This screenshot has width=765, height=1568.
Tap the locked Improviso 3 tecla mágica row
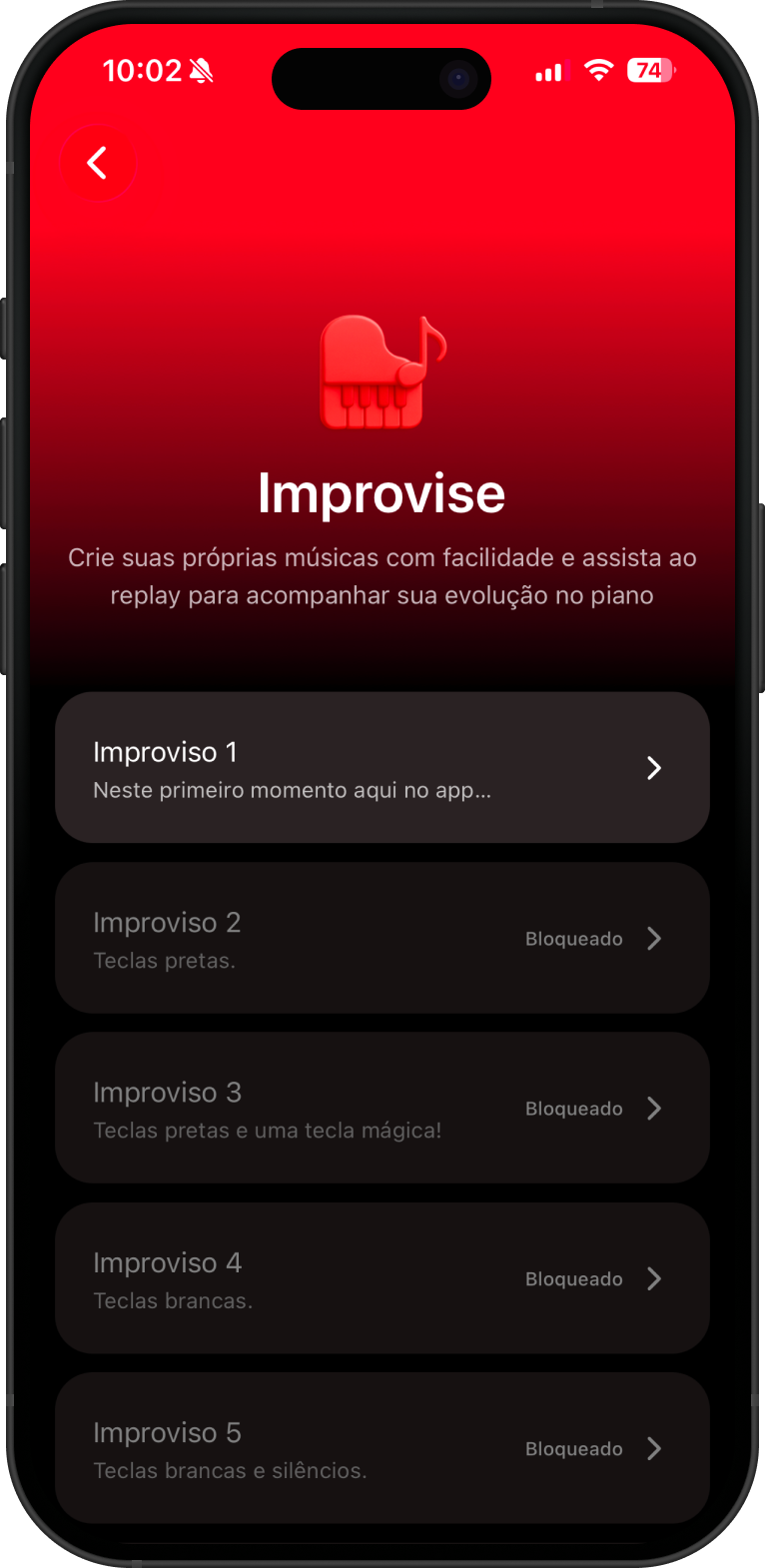pos(382,1109)
